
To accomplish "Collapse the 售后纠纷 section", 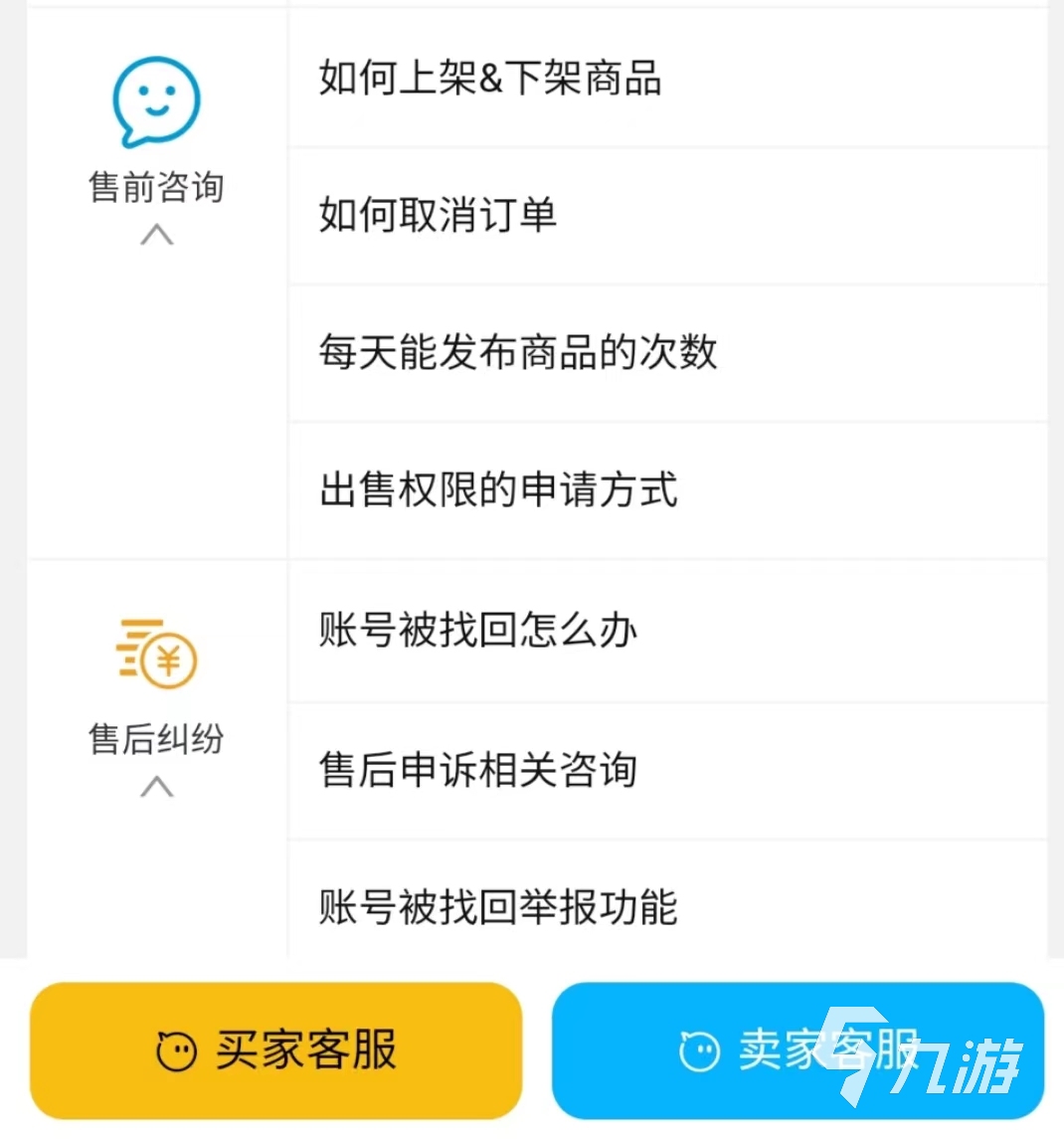I will point(156,788).
